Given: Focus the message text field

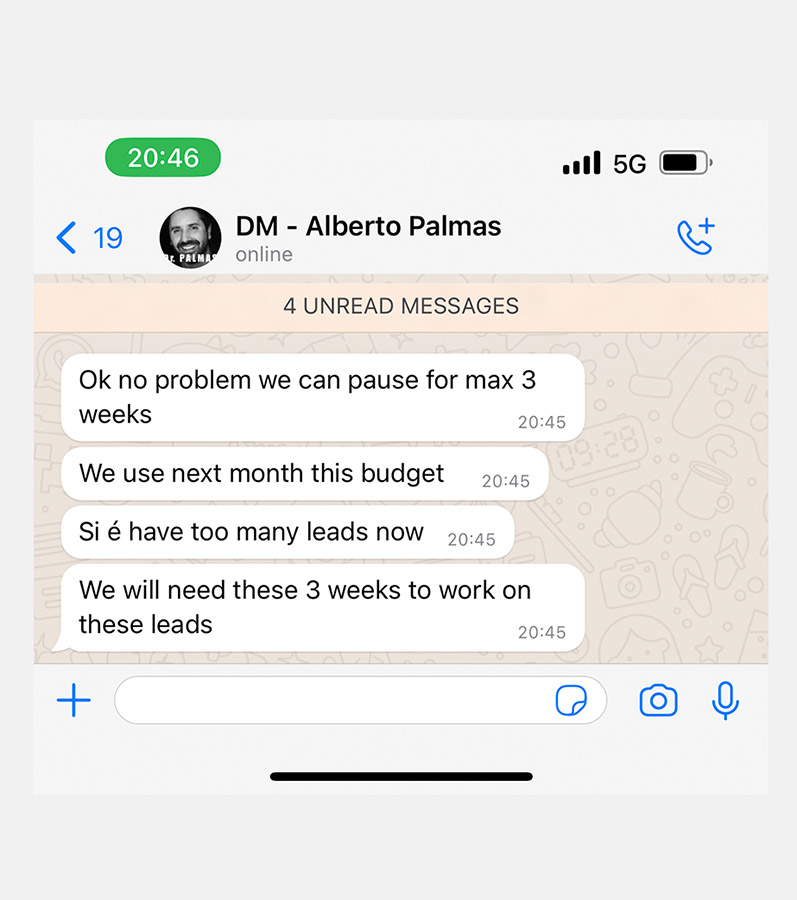Looking at the screenshot, I should pos(330,700).
